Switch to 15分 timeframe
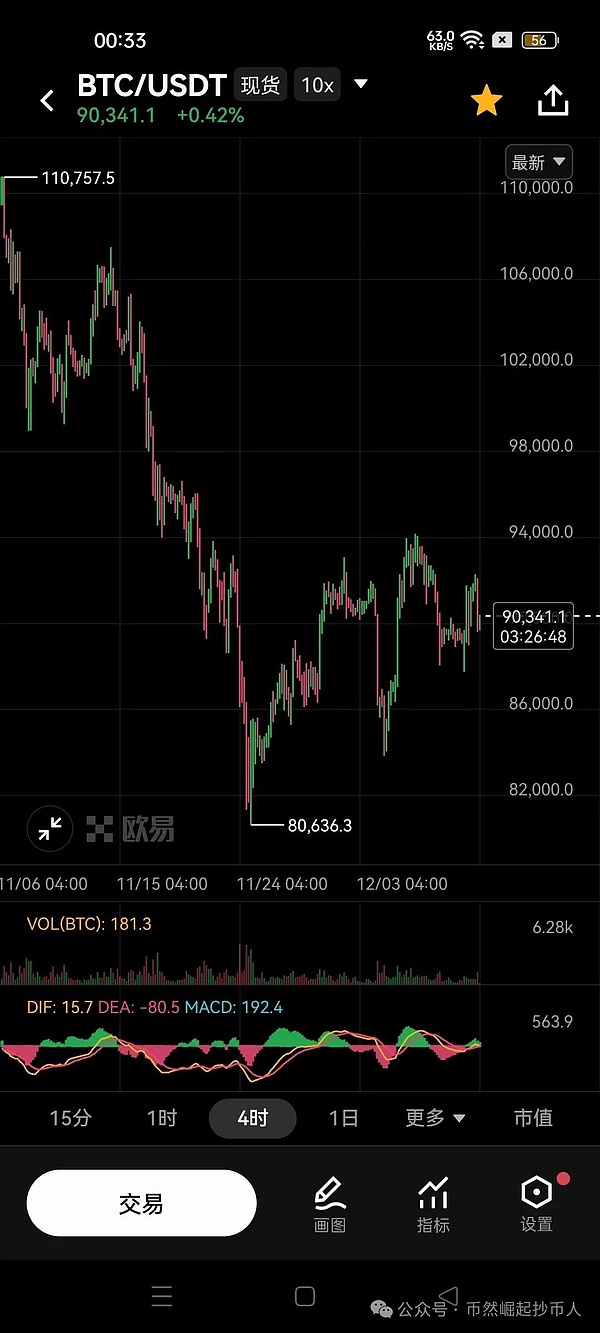Image resolution: width=600 pixels, height=1333 pixels. 69,1118
